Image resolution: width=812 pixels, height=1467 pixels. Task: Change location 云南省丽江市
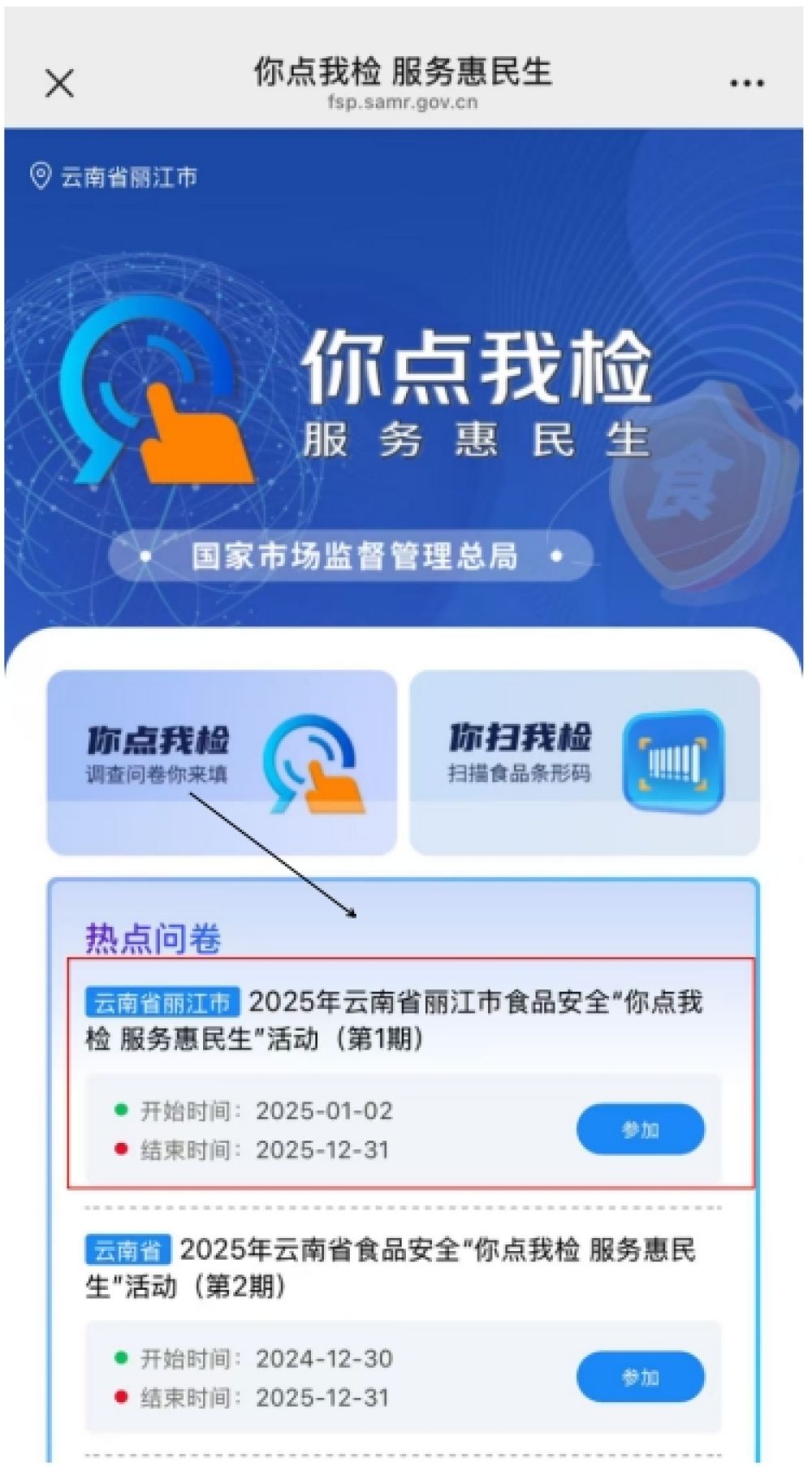[x=114, y=177]
